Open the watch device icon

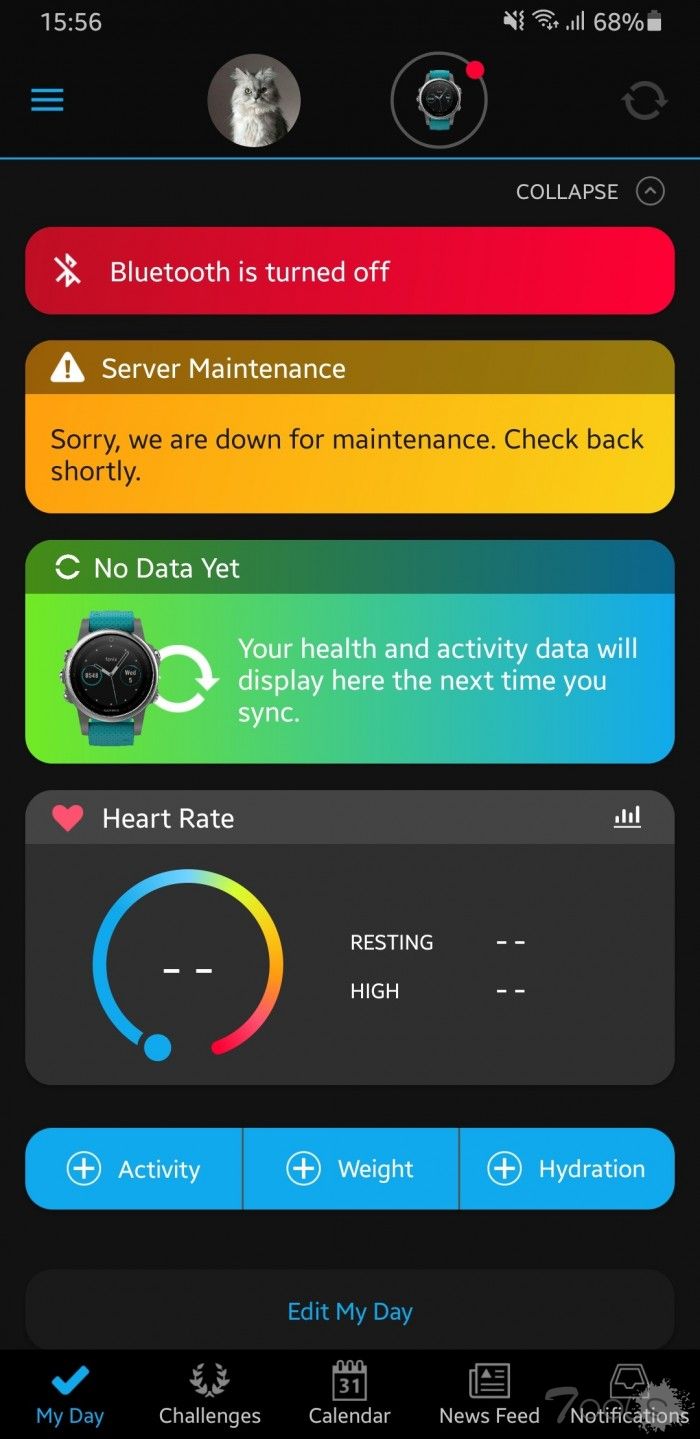click(438, 101)
